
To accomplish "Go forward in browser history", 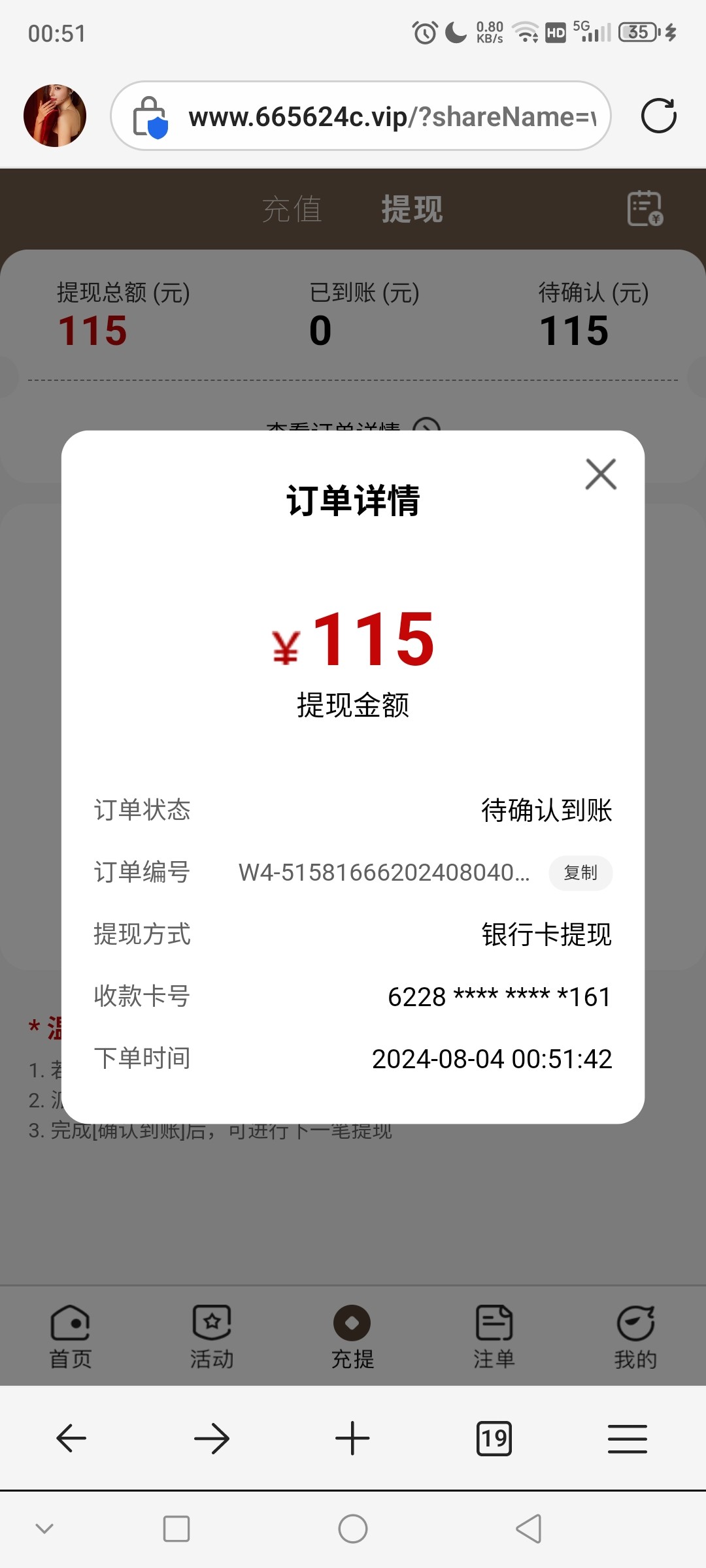I will [212, 1439].
